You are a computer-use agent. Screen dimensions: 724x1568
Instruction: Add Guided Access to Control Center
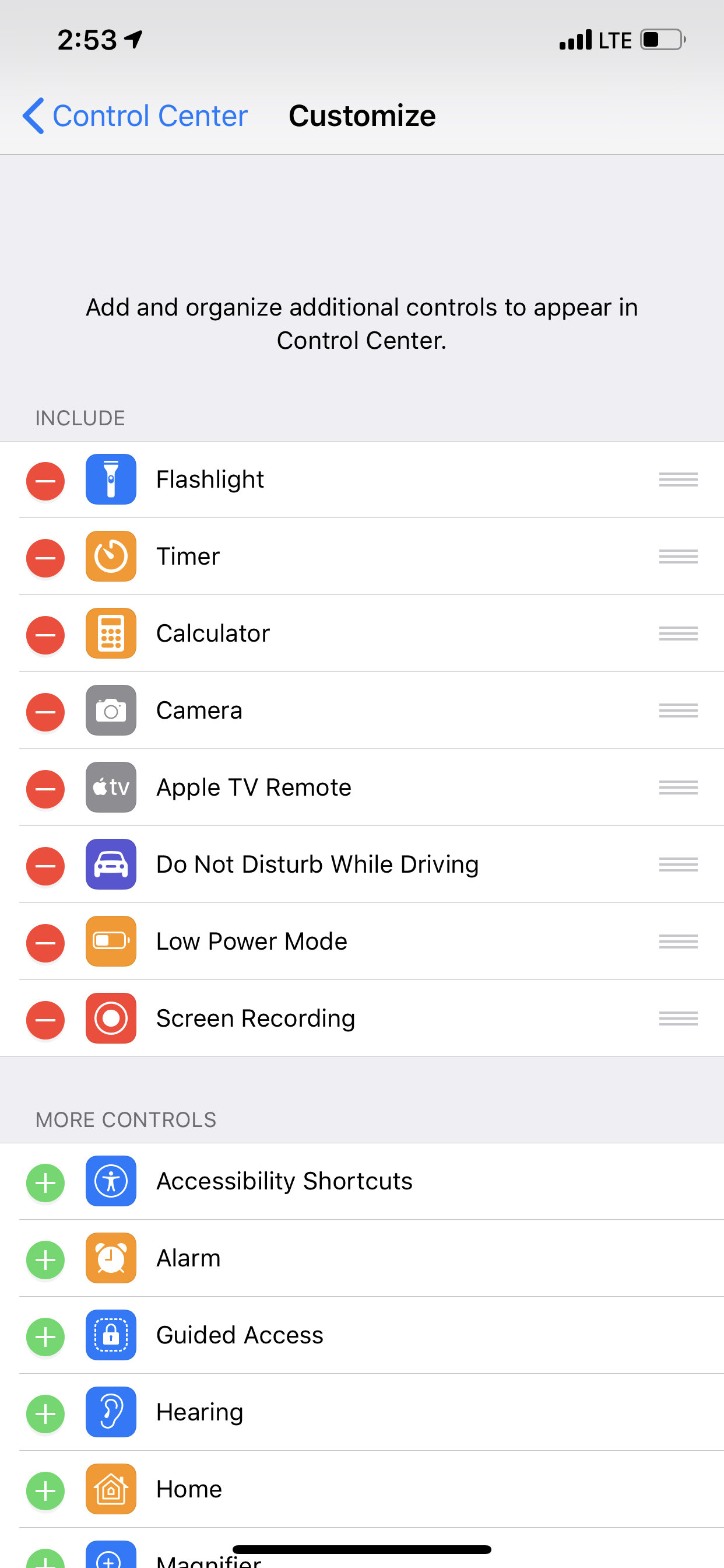45,1336
